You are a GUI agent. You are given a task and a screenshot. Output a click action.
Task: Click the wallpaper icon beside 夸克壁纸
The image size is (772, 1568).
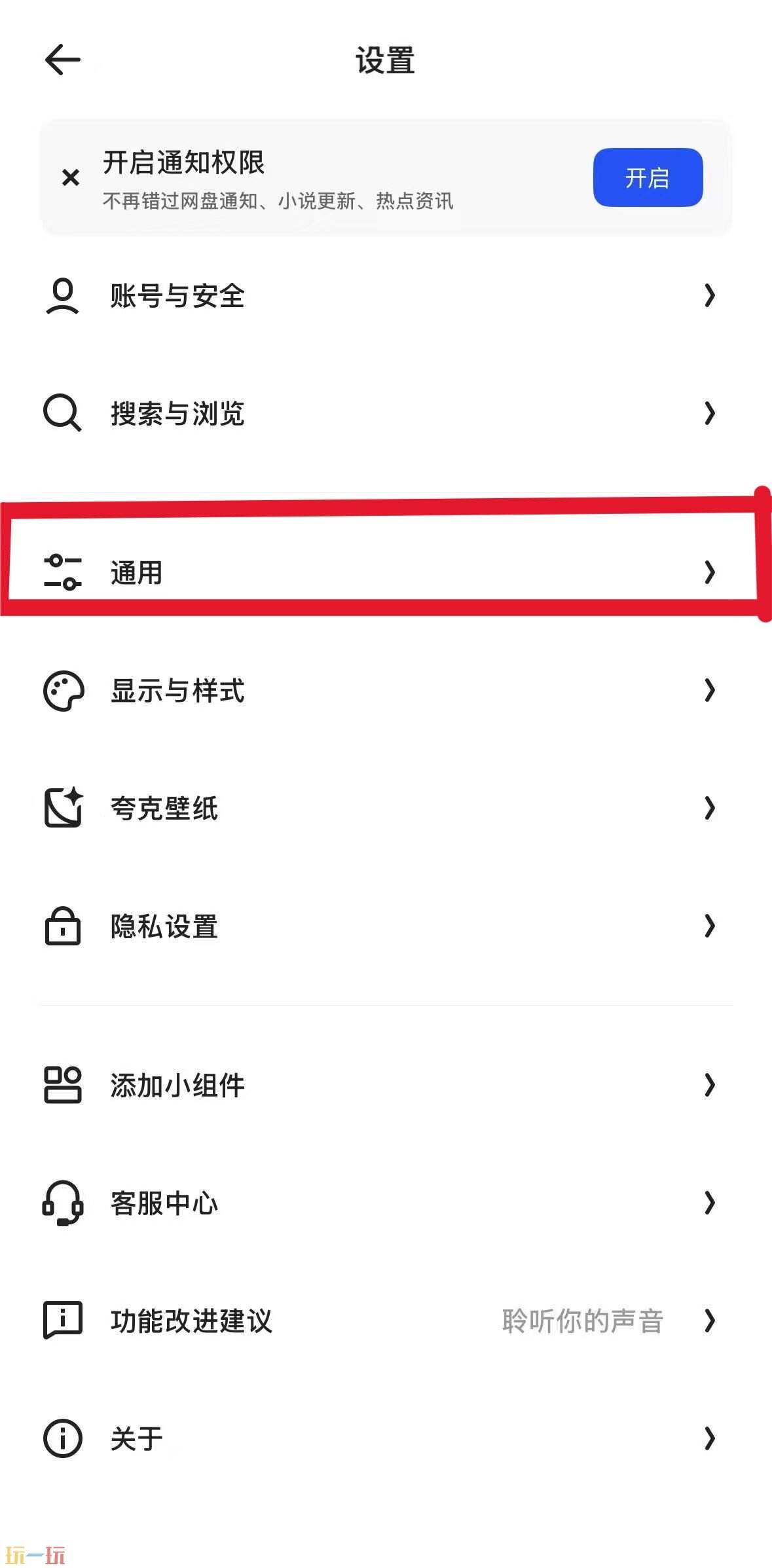click(x=62, y=807)
